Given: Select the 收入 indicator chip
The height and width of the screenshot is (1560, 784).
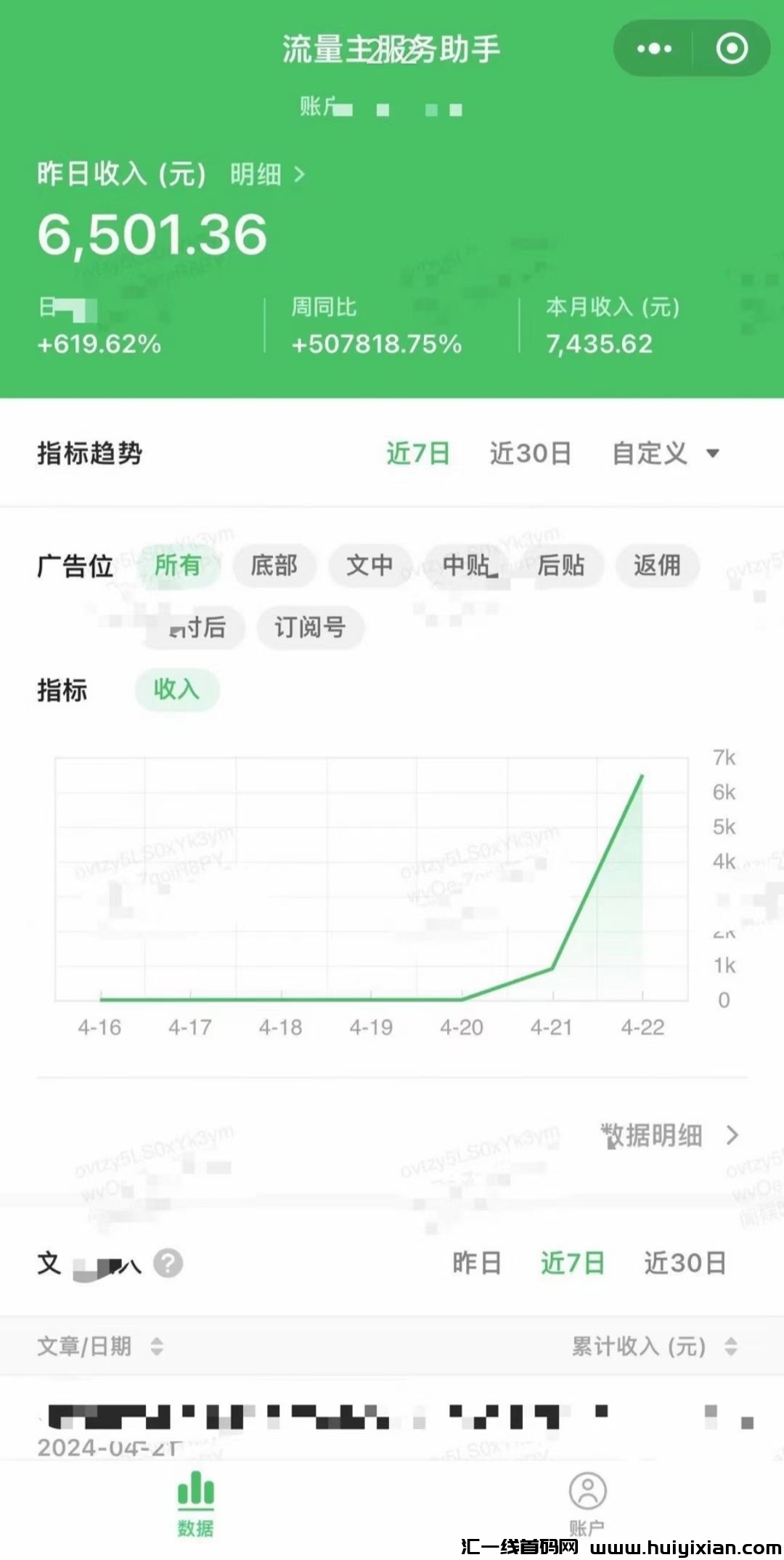Looking at the screenshot, I should tap(176, 689).
